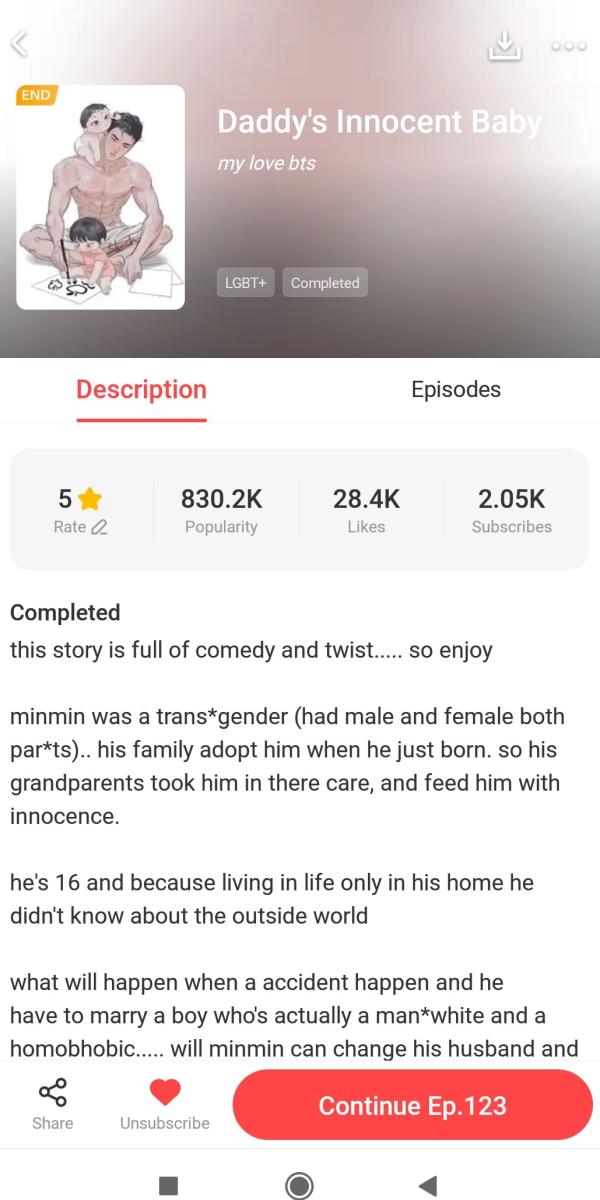
Task: Open the author my love bts
Action: (266, 163)
